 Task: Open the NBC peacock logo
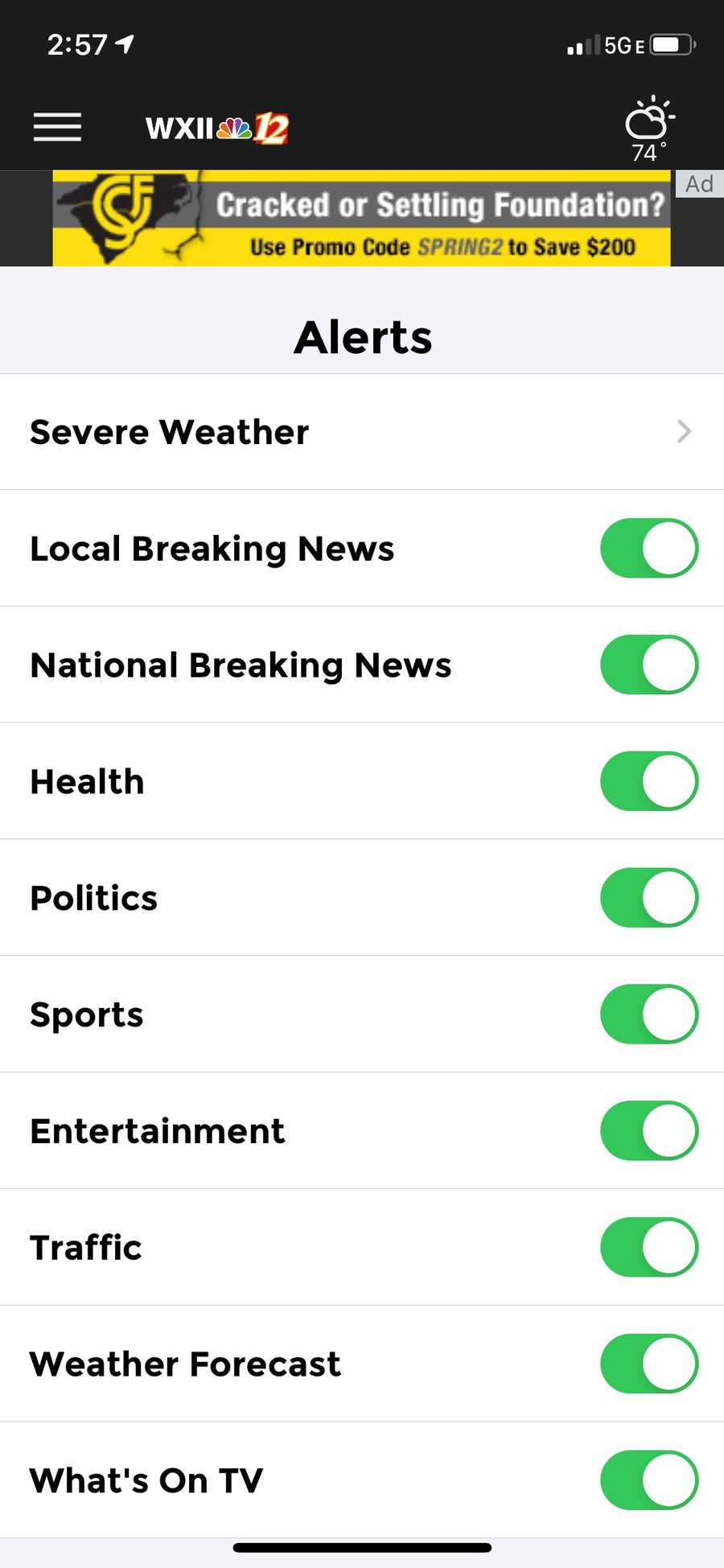pyautogui.click(x=234, y=129)
